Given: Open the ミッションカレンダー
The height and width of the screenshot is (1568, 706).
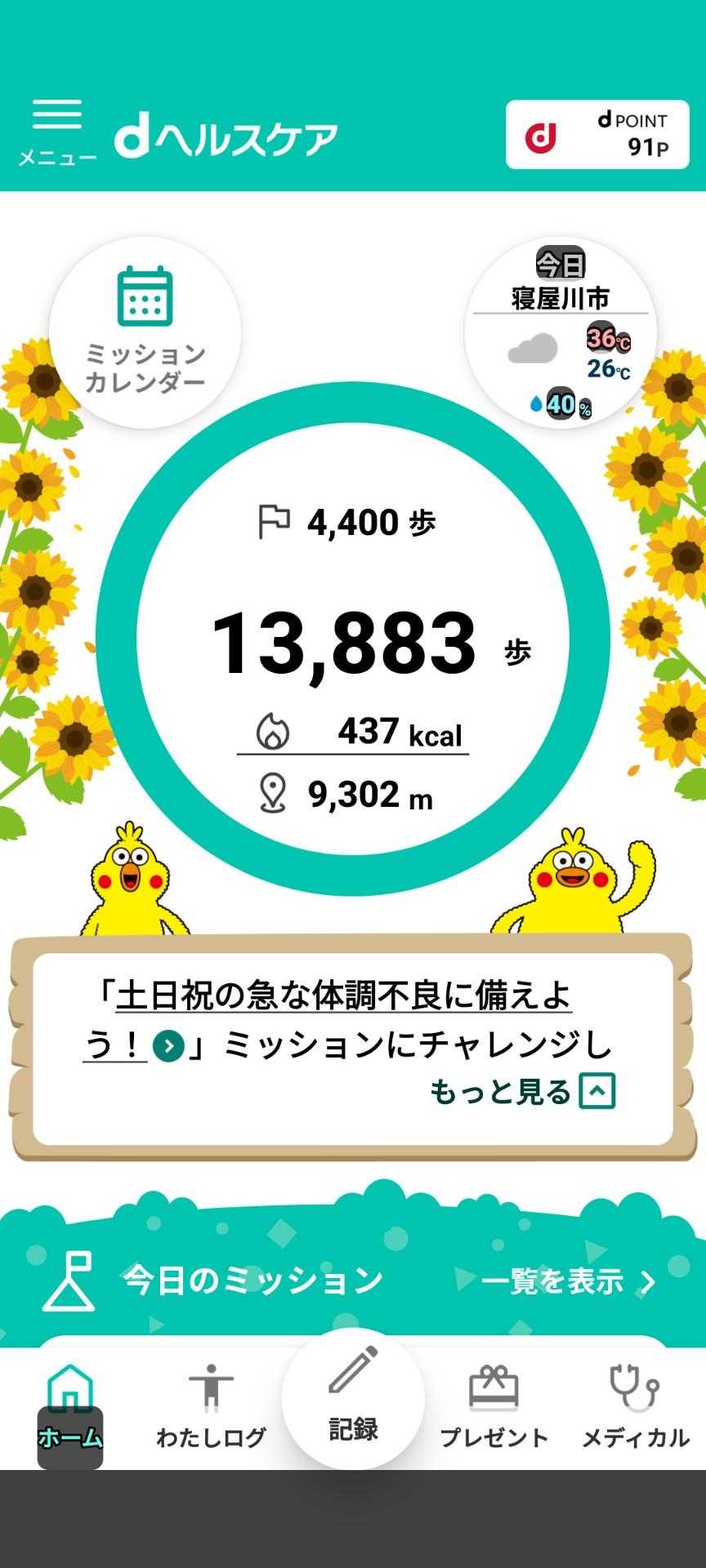Looking at the screenshot, I should (x=145, y=332).
